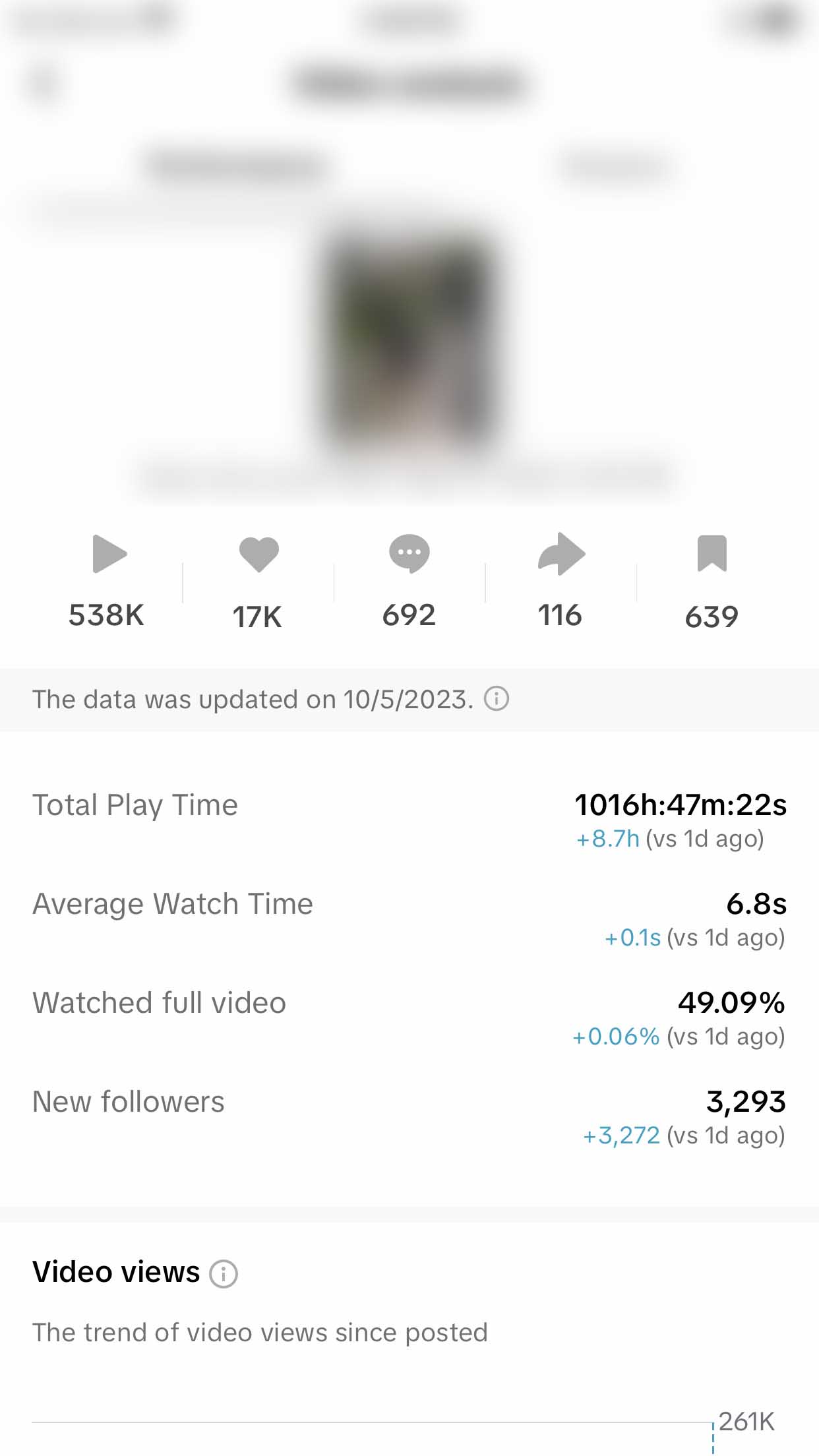Image resolution: width=819 pixels, height=1456 pixels.
Task: Go back using the top-left arrow
Action: tap(45, 84)
